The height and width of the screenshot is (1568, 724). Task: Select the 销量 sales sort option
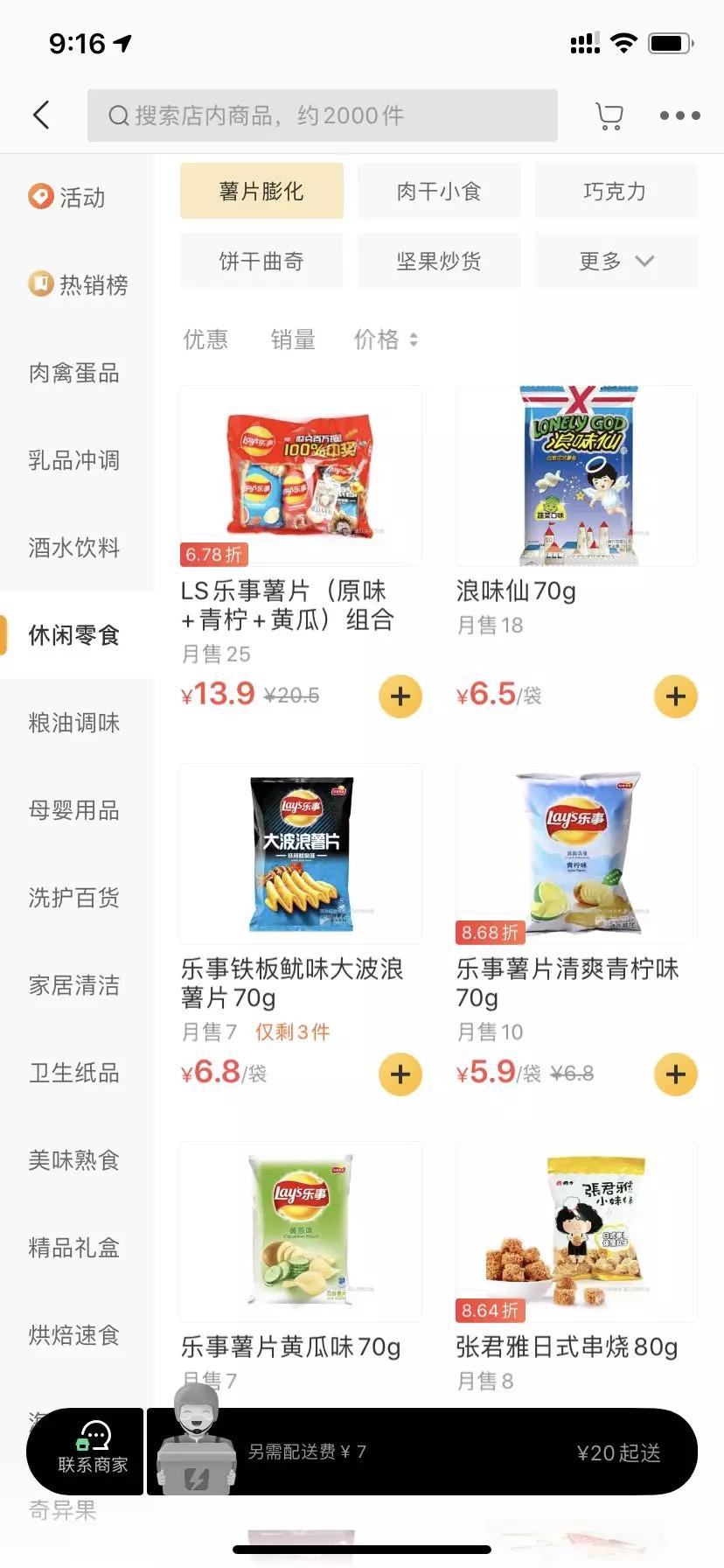click(292, 339)
